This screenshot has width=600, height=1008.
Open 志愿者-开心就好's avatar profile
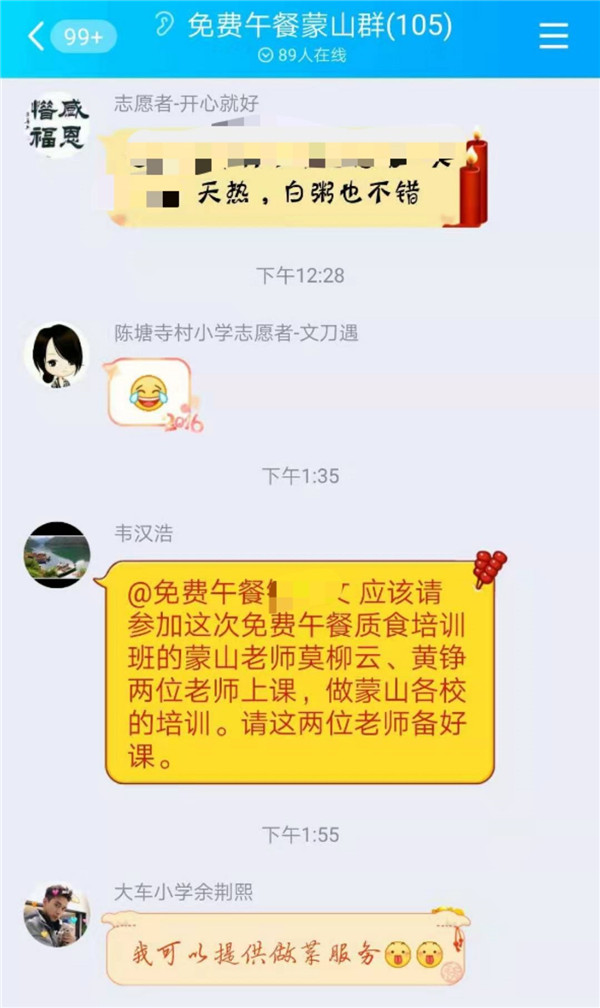[x=56, y=124]
